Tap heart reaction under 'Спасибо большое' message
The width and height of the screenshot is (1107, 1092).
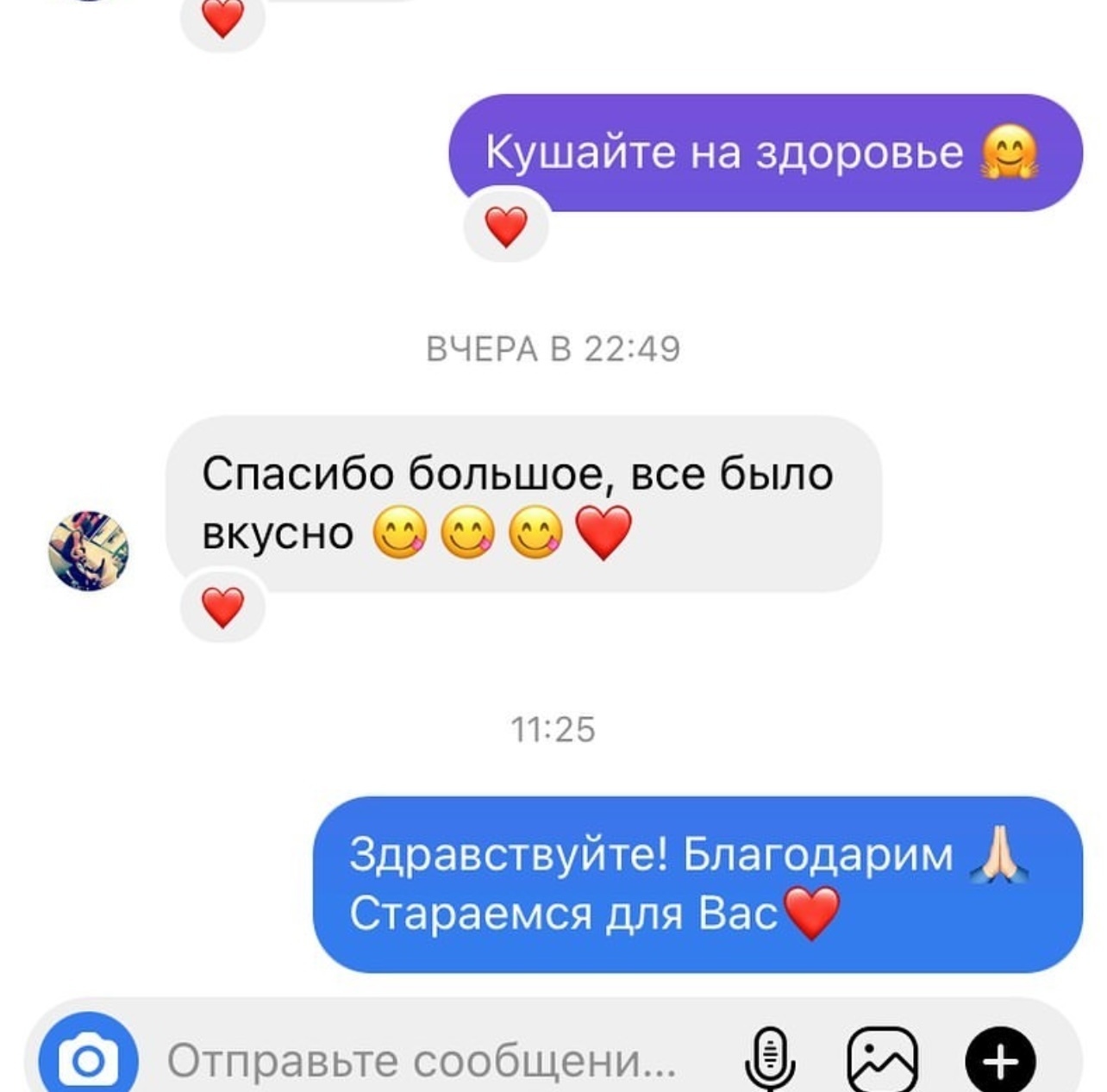point(223,608)
